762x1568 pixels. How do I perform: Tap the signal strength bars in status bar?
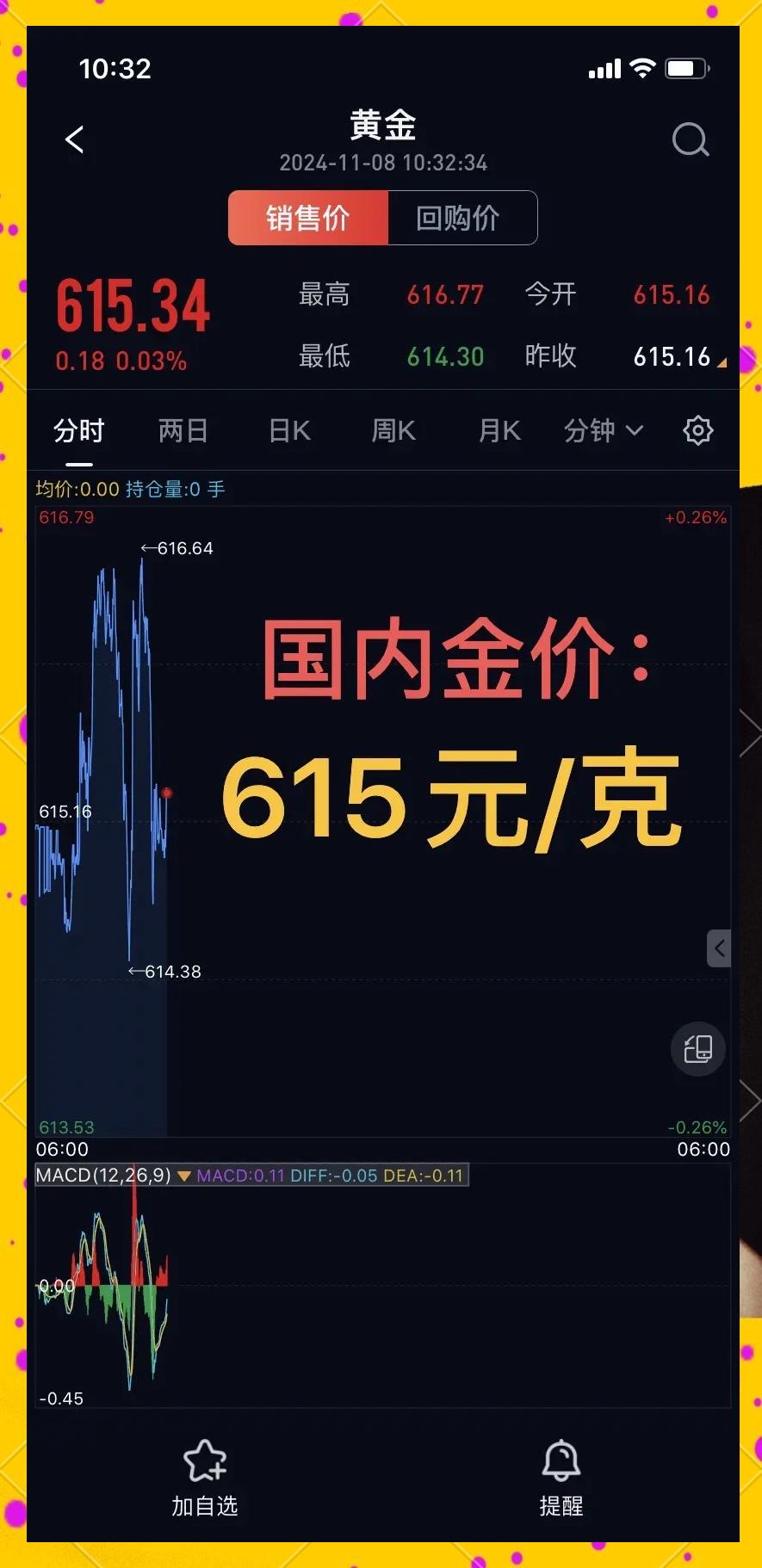604,68
